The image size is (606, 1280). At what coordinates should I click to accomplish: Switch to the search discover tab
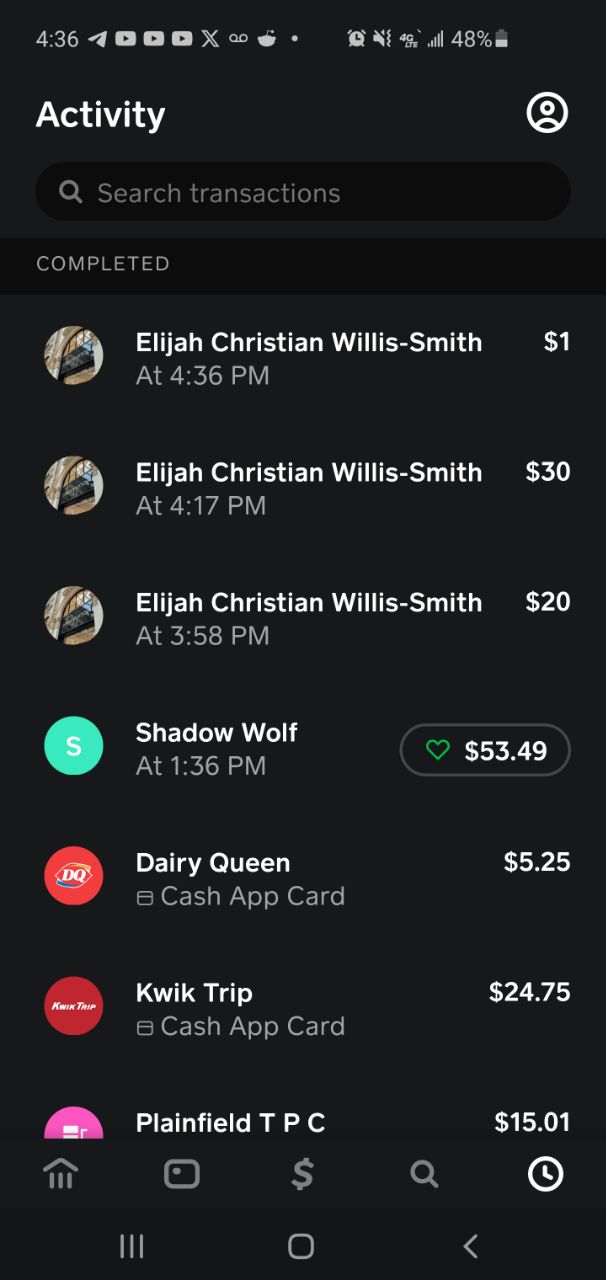click(424, 1174)
